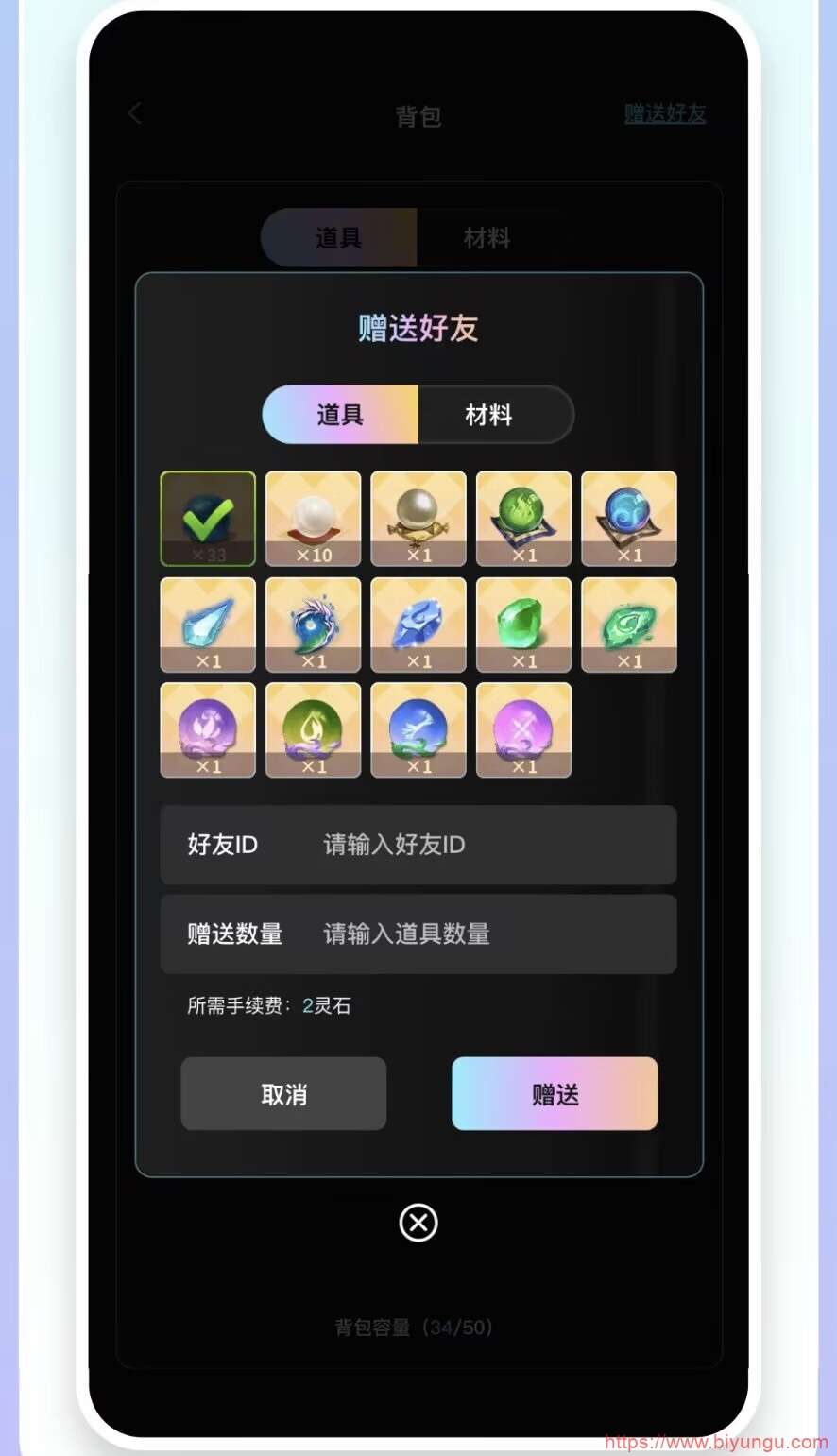This screenshot has width=837, height=1456.
Task: Close the dialog with the circled X
Action: (x=418, y=1223)
